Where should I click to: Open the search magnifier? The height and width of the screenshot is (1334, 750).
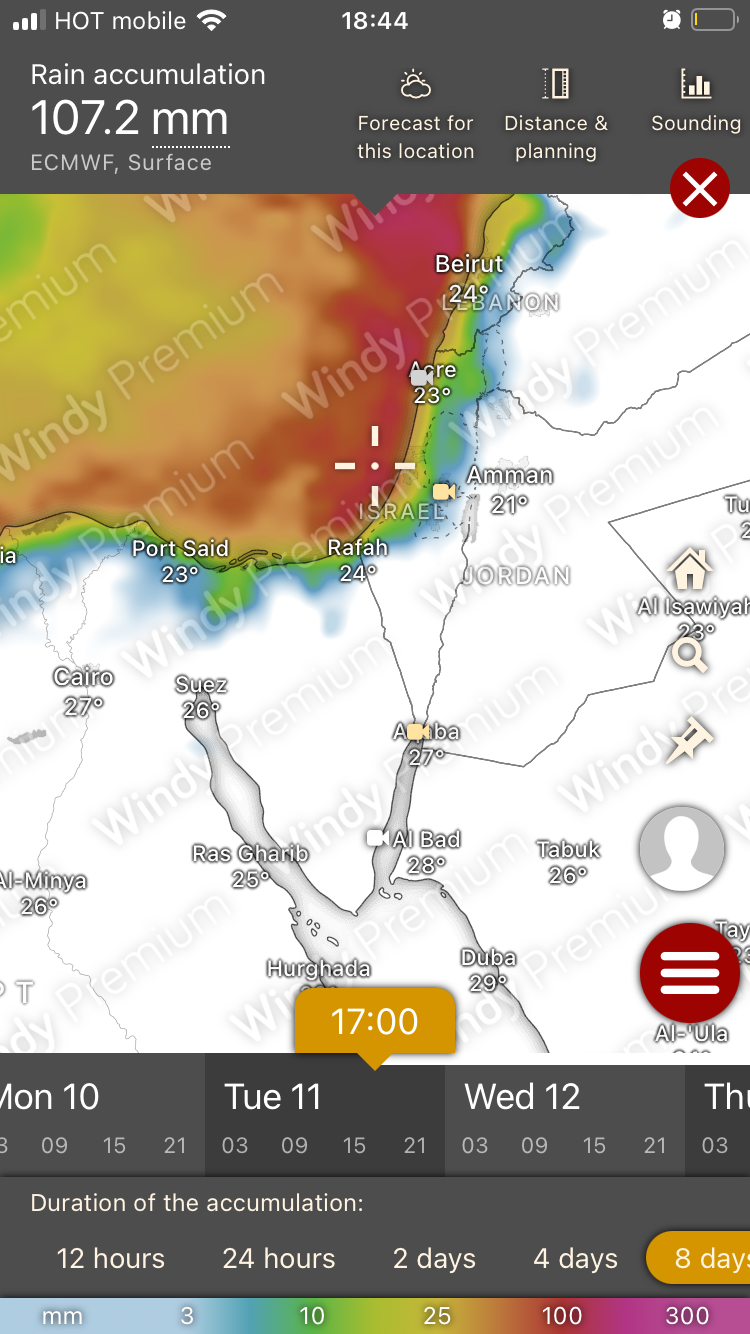[690, 655]
